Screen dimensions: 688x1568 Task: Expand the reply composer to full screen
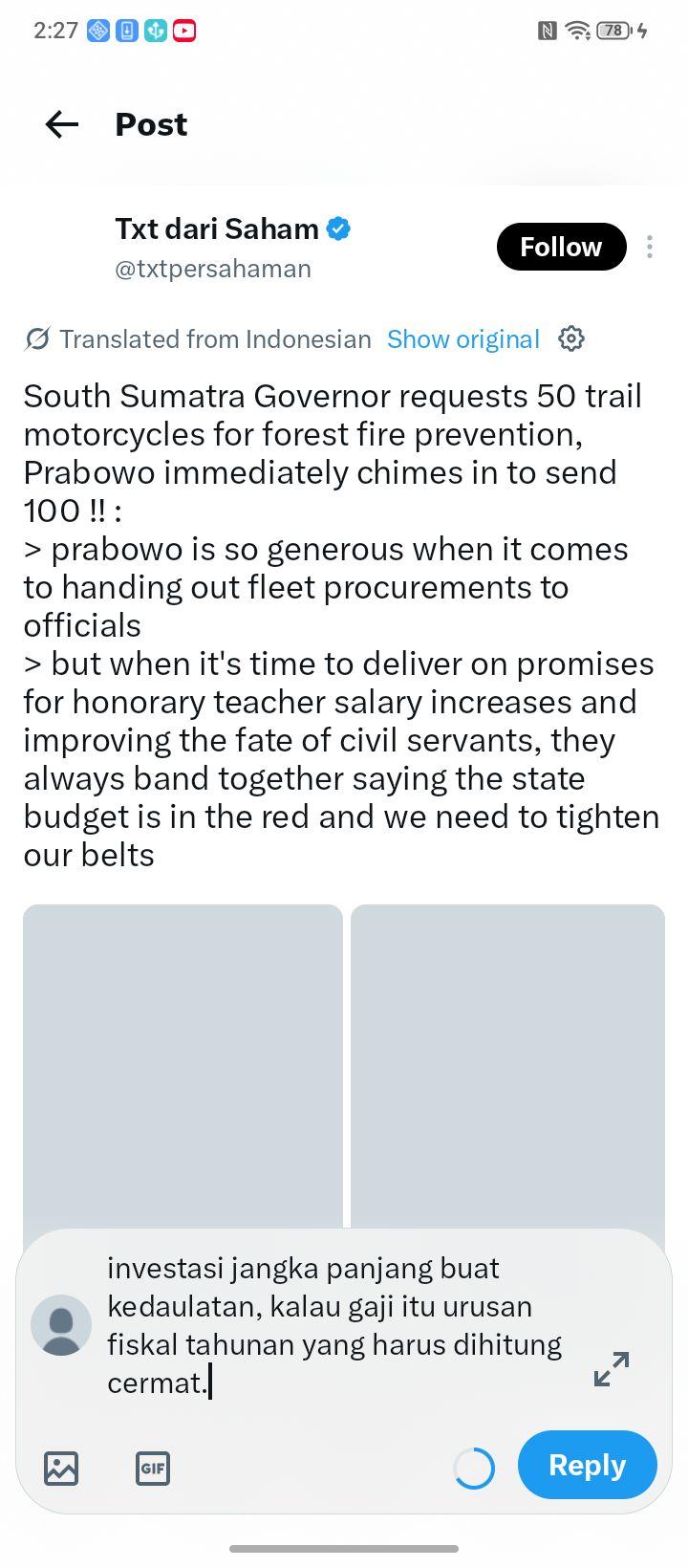612,1368
